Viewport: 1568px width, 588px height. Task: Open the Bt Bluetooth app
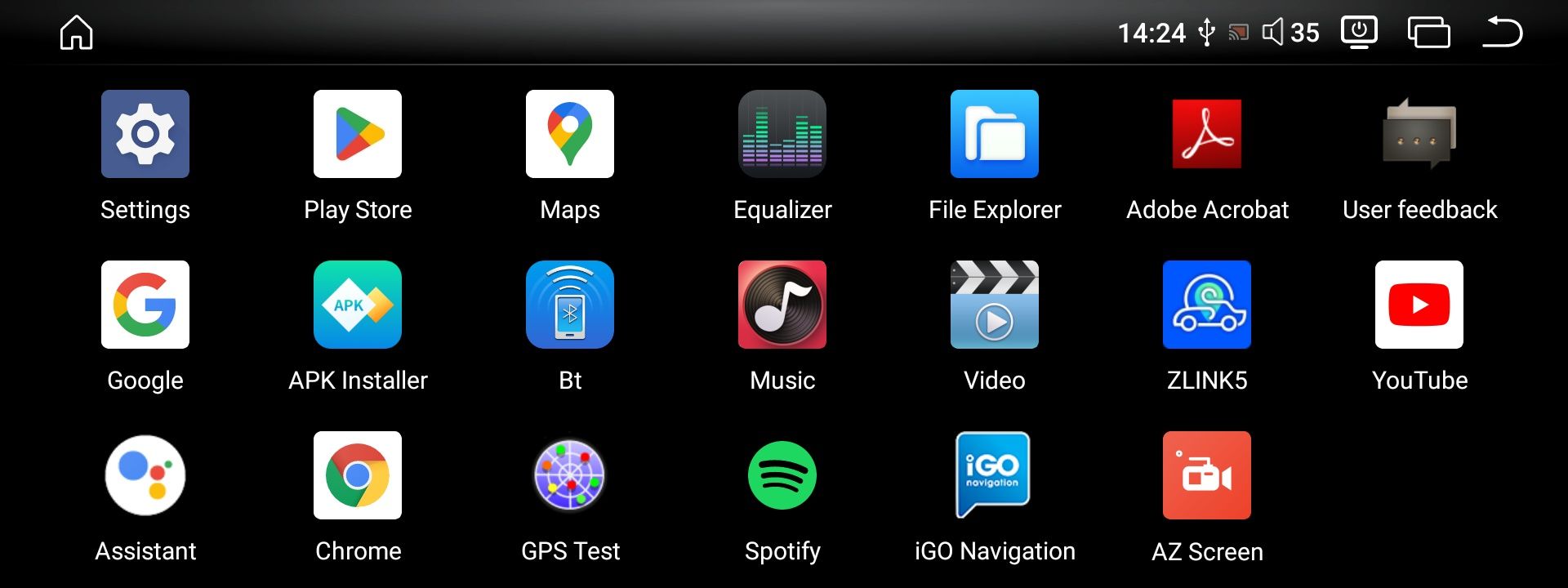(x=570, y=305)
